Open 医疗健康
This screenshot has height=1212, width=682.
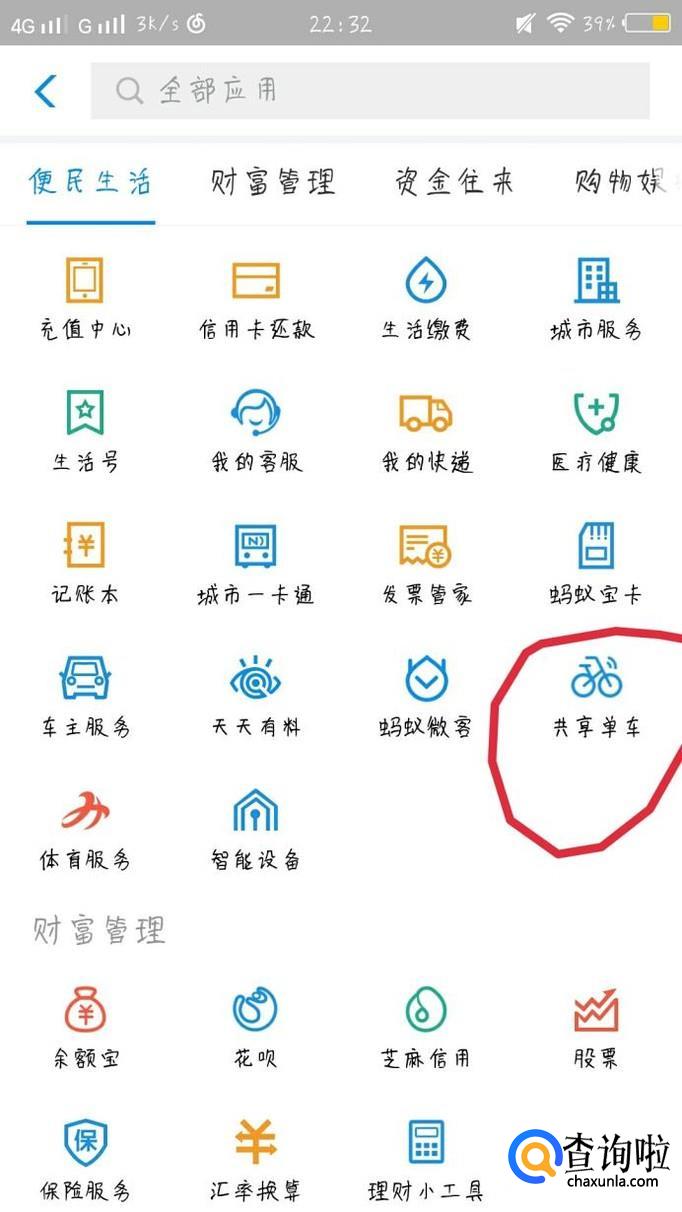click(x=596, y=430)
